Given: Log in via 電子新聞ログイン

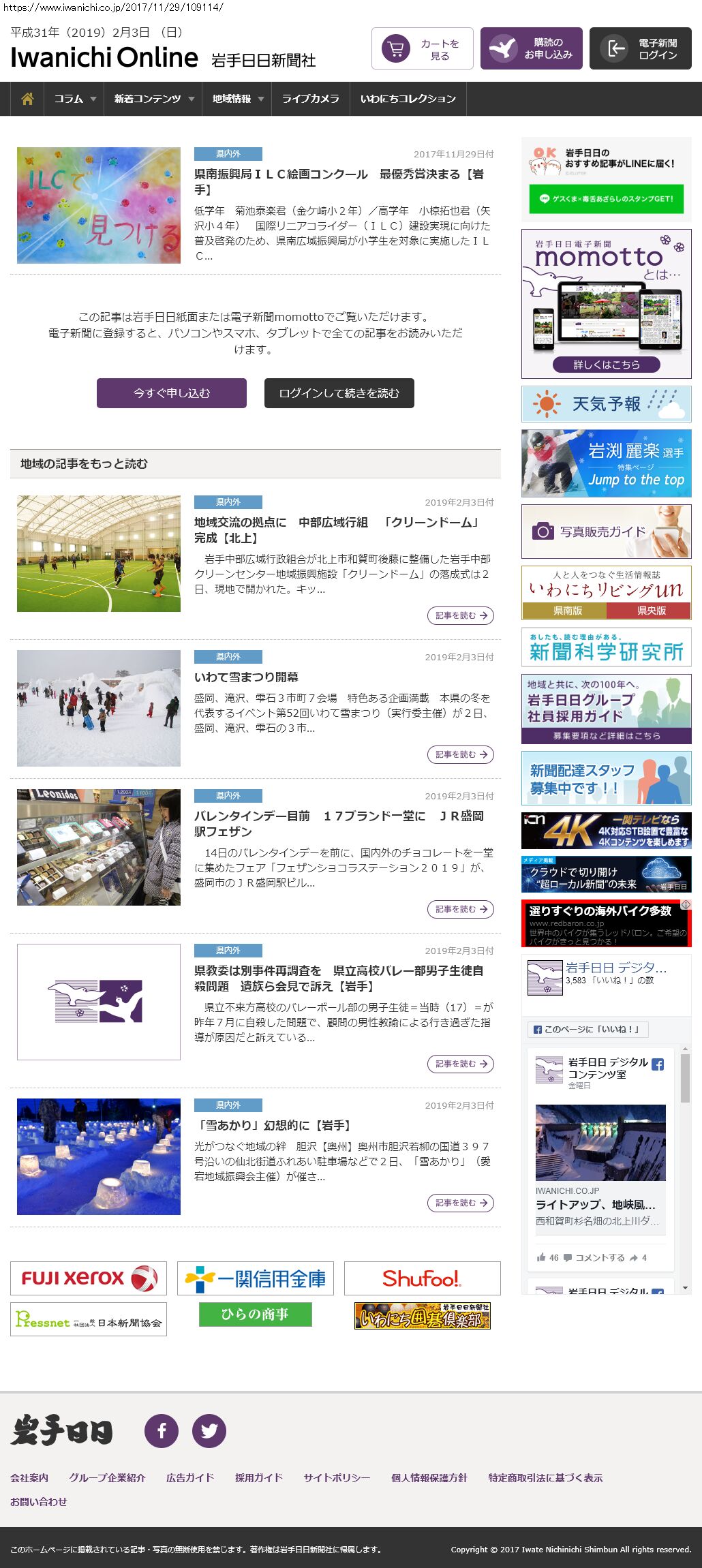Looking at the screenshot, I should tap(640, 49).
